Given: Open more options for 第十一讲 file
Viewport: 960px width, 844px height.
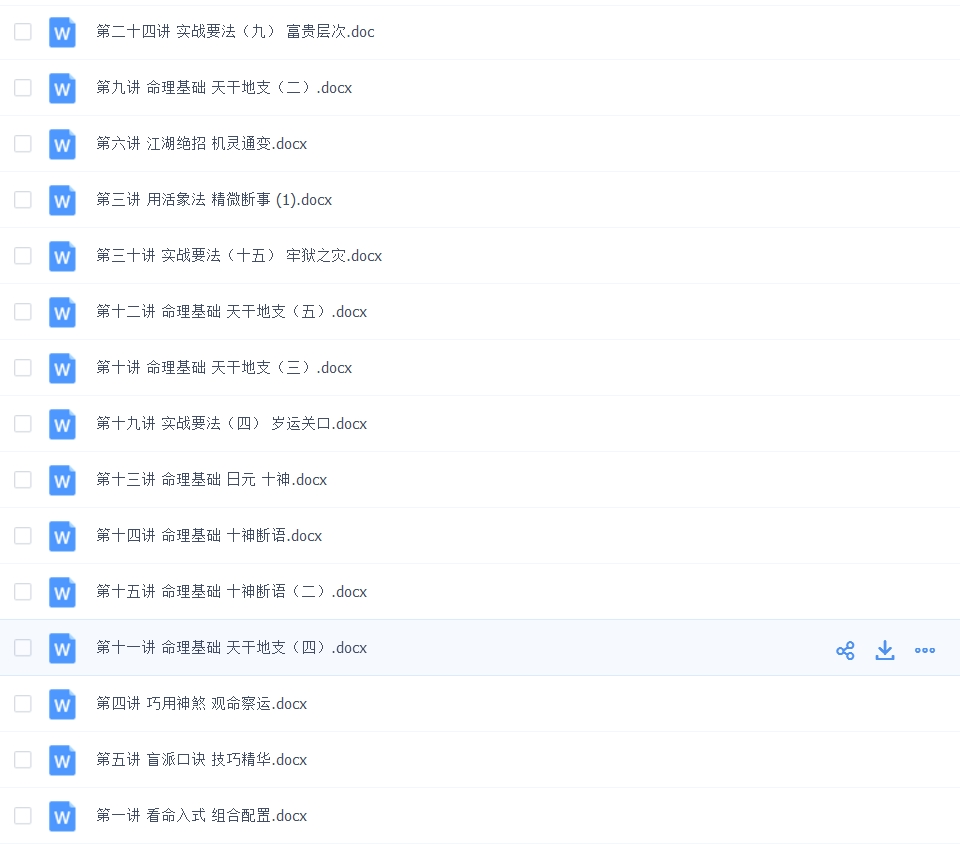Looking at the screenshot, I should [x=925, y=651].
